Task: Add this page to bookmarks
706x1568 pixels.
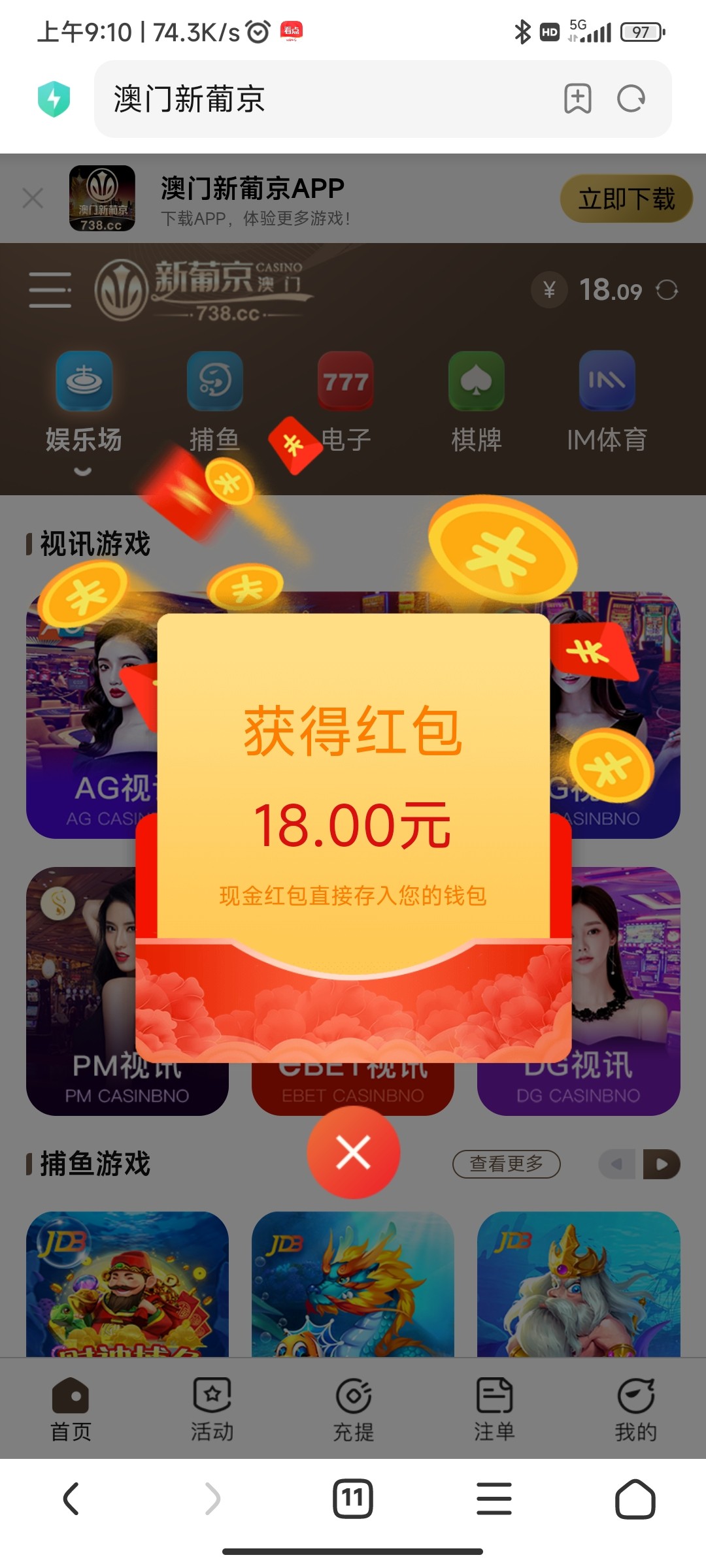Action: point(577,99)
